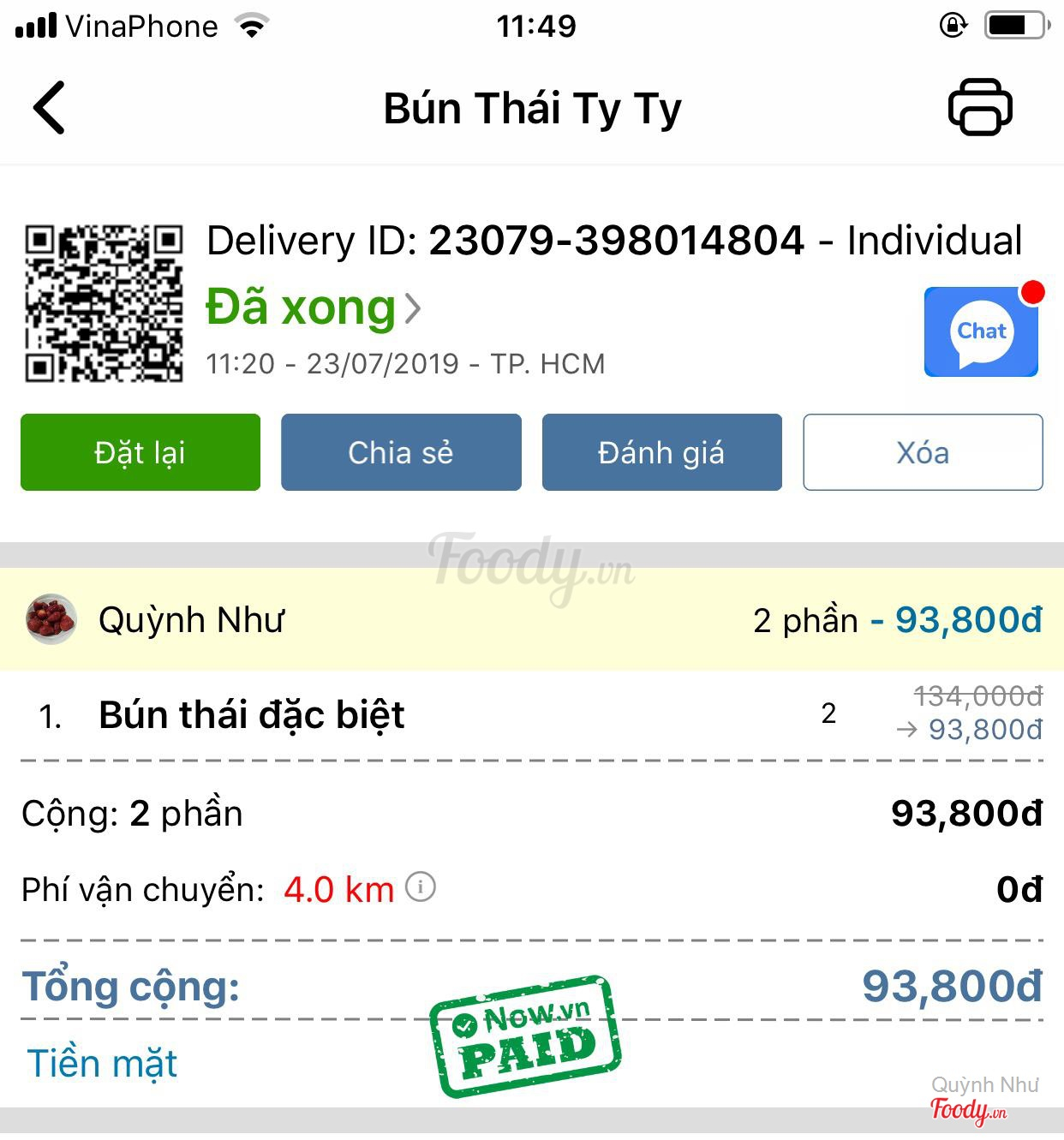This screenshot has height=1140, width=1064.
Task: Rate the order with Đánh giá
Action: point(661,452)
